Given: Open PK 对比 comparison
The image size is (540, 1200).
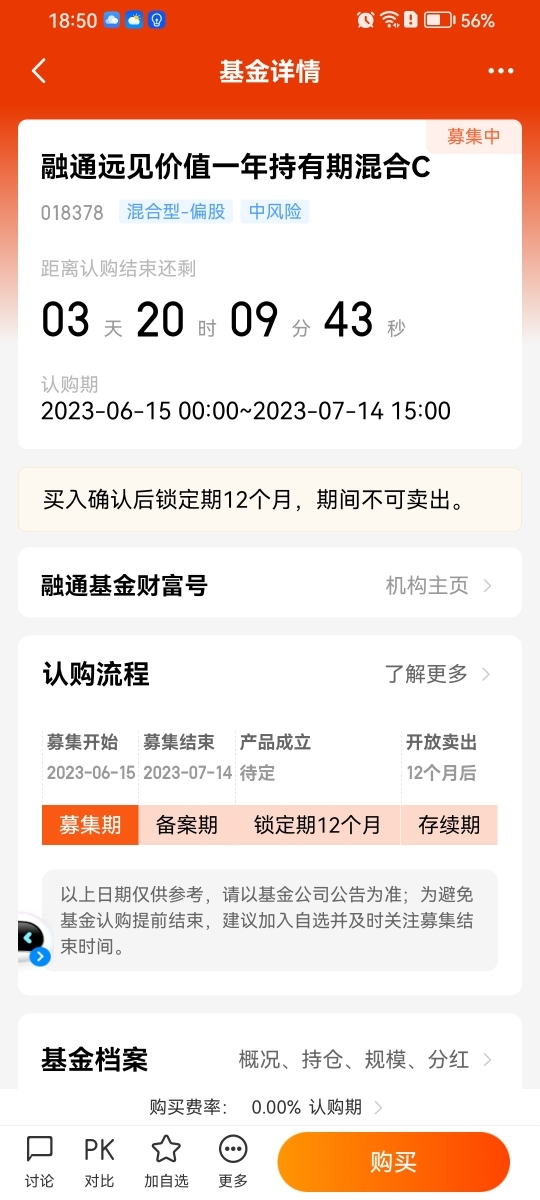Looking at the screenshot, I should pos(99,1162).
